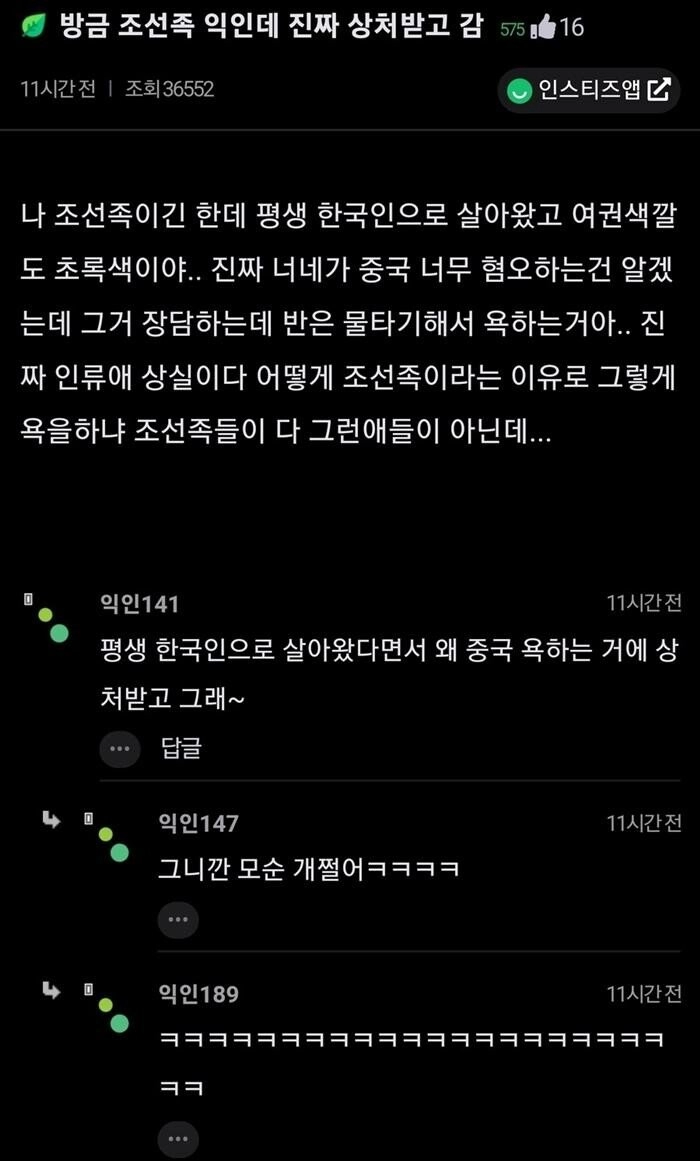Open the post in 인스티즈앱
Image resolution: width=700 pixels, height=1161 pixels.
[588, 91]
